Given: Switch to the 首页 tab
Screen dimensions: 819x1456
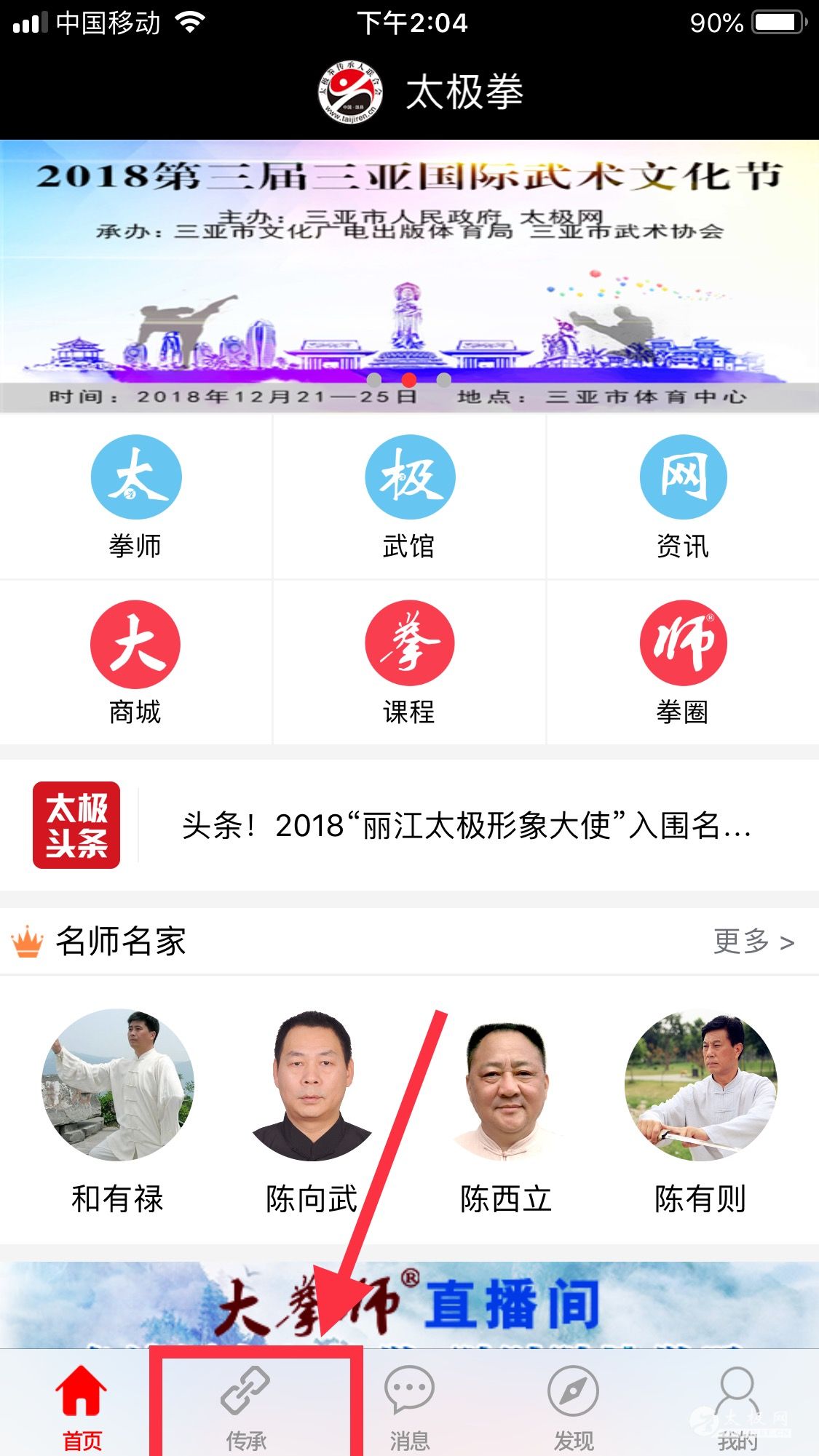Looking at the screenshot, I should tap(82, 1408).
